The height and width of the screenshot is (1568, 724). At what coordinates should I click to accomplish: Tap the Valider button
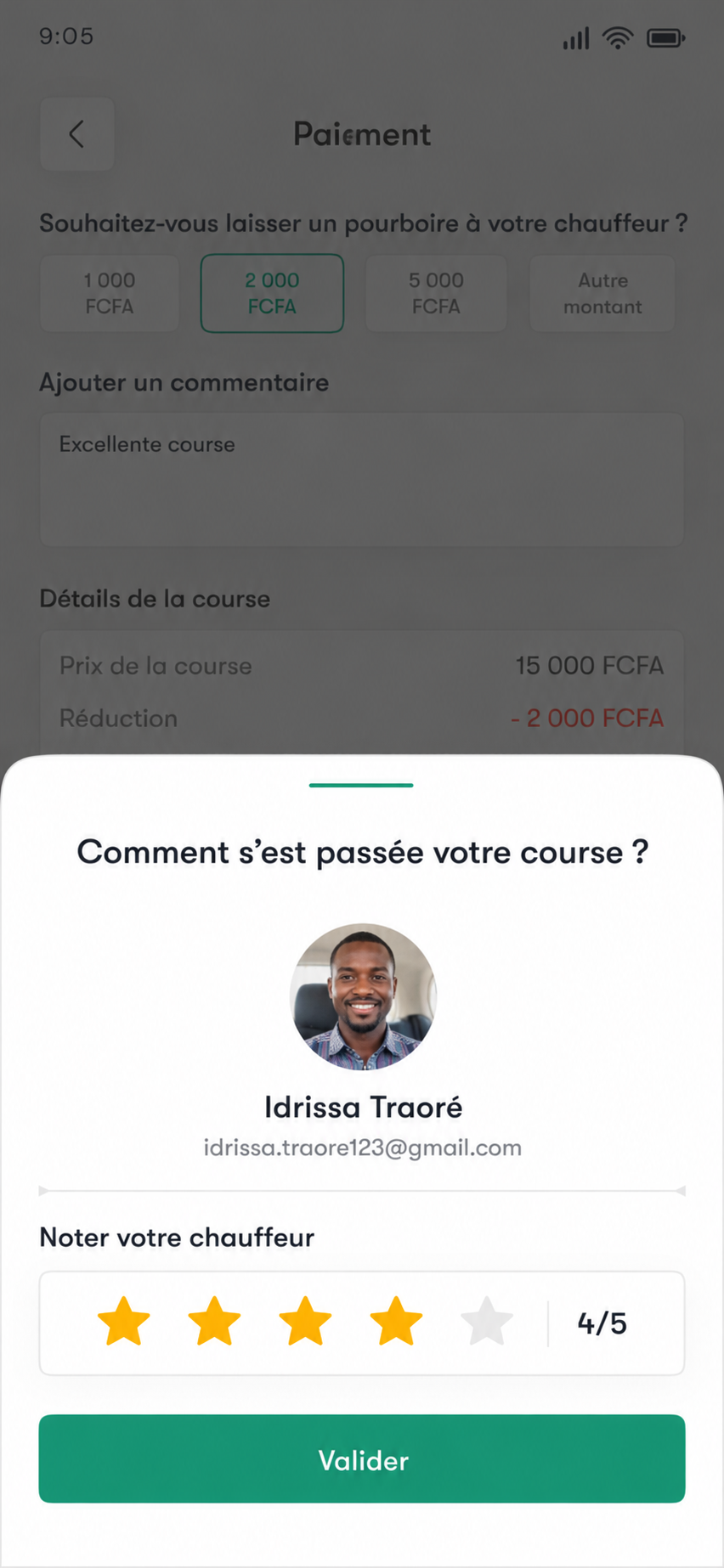[362, 1458]
